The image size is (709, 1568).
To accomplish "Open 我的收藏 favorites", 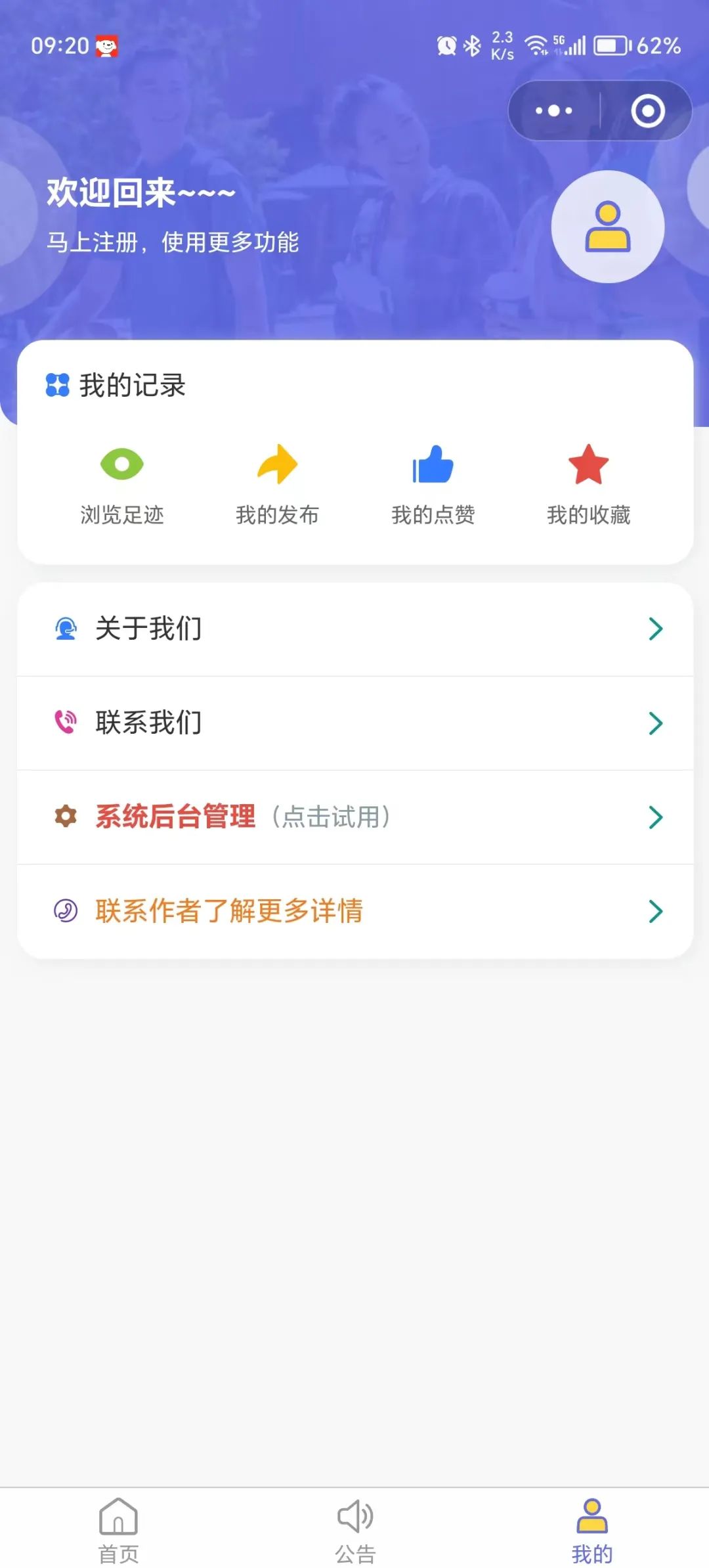I will (x=588, y=484).
